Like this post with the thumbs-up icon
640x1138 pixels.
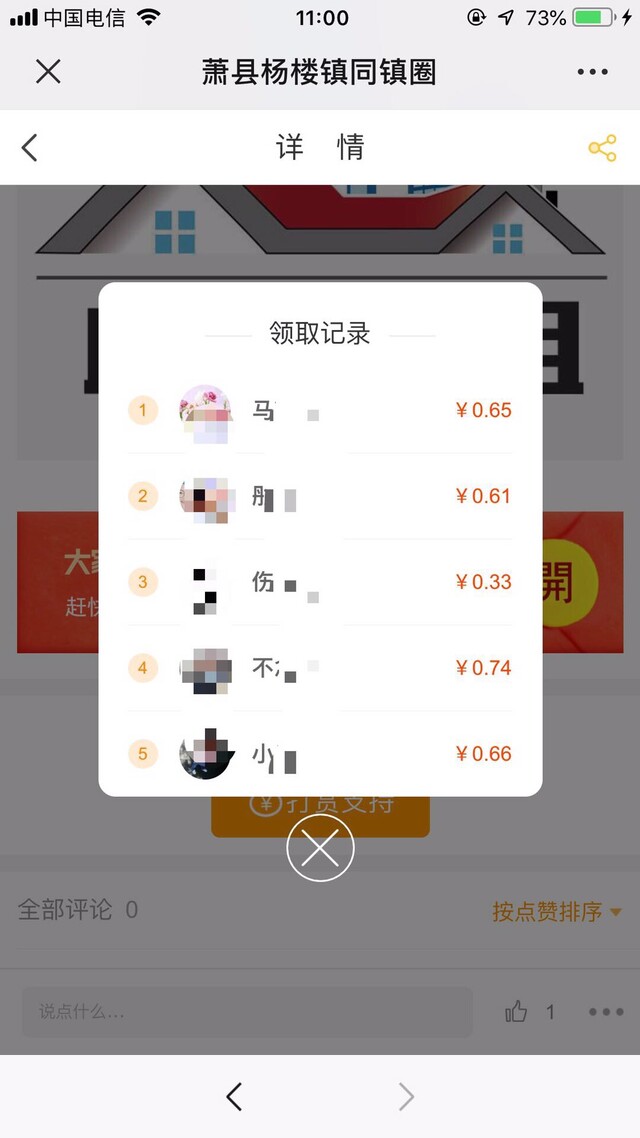click(x=516, y=1012)
